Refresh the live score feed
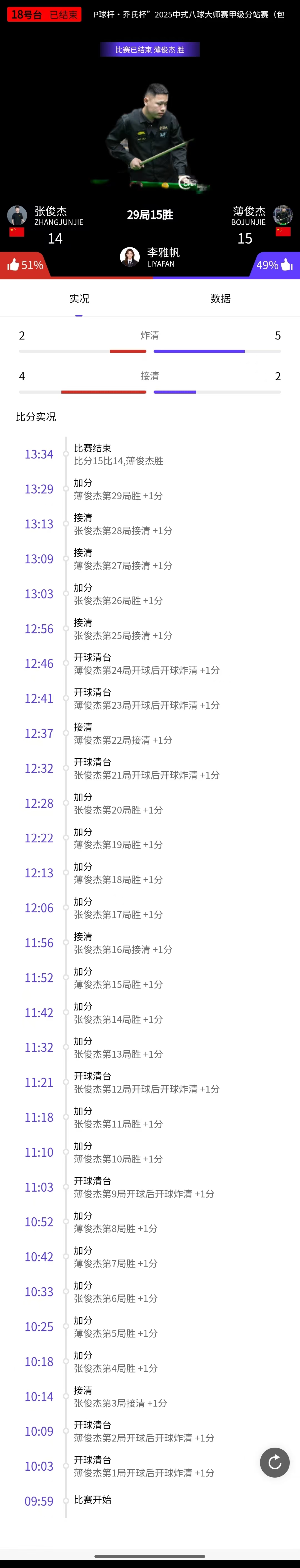The image size is (300, 1568). pyautogui.click(x=274, y=1462)
